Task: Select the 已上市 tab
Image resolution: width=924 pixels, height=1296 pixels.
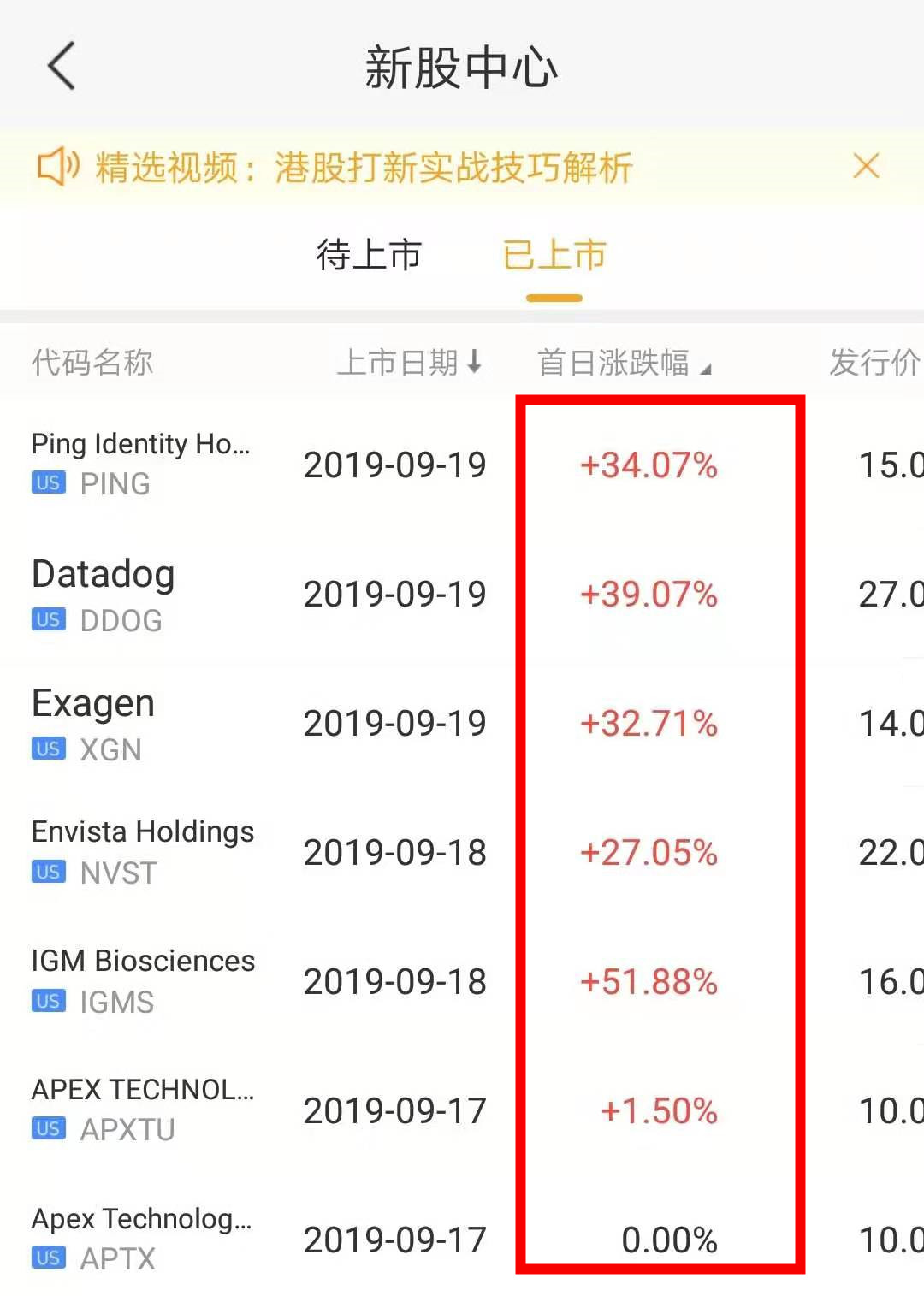Action: click(x=554, y=256)
